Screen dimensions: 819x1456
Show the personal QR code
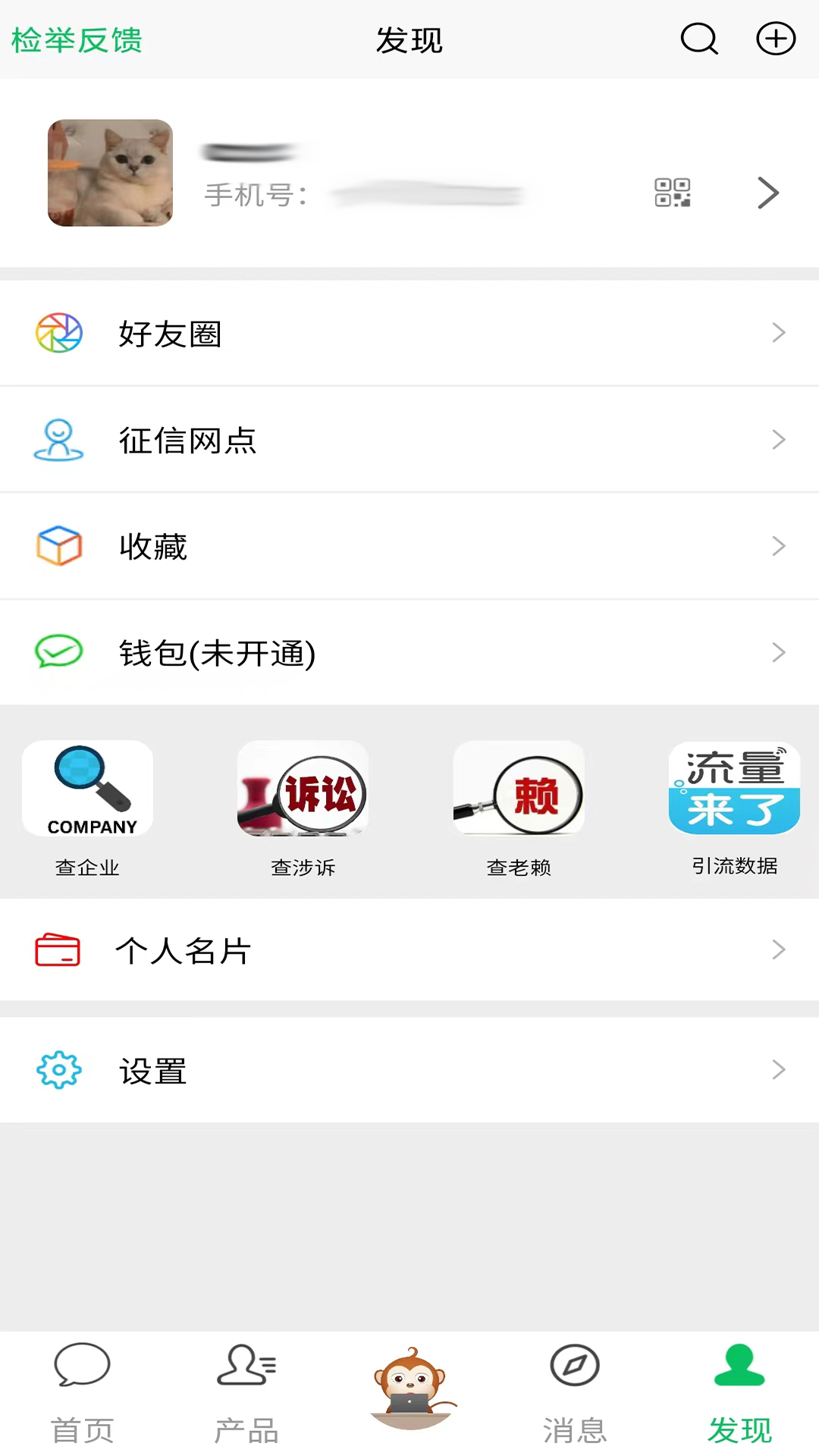pos(673,193)
